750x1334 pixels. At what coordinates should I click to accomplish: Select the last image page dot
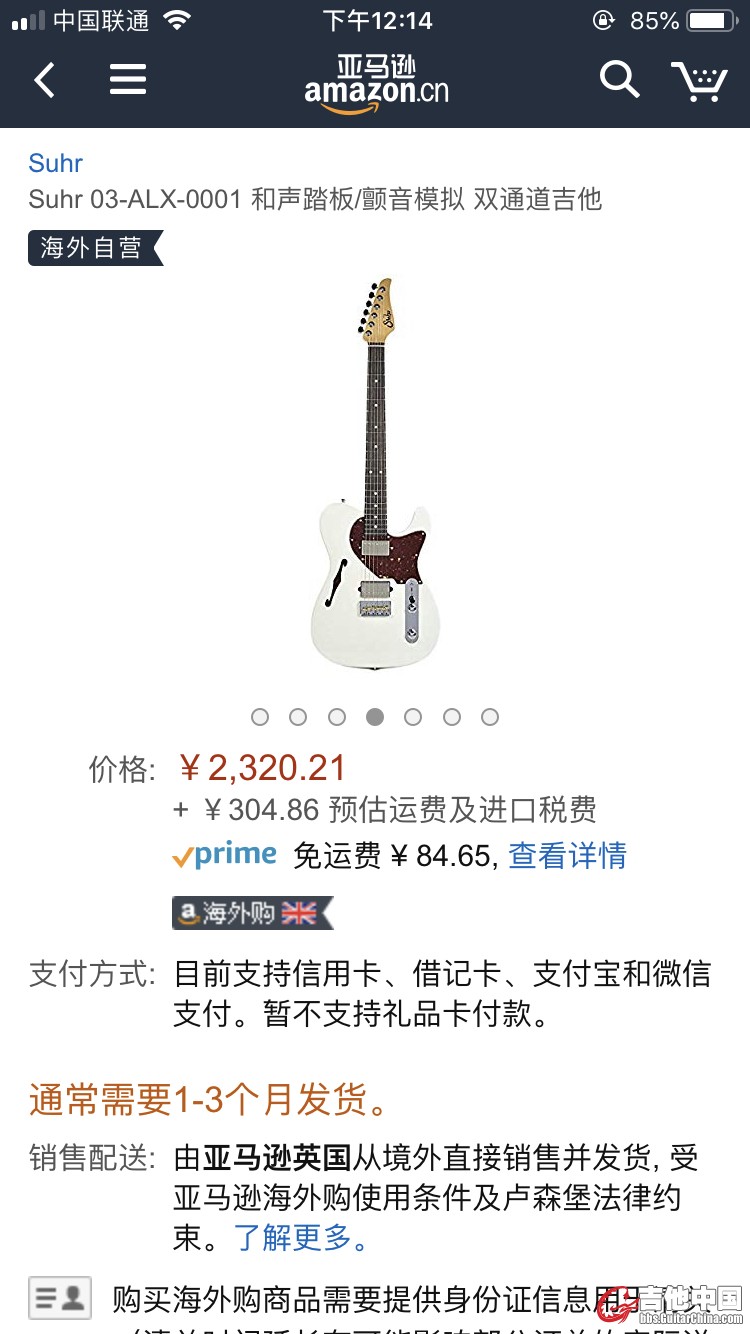point(490,717)
